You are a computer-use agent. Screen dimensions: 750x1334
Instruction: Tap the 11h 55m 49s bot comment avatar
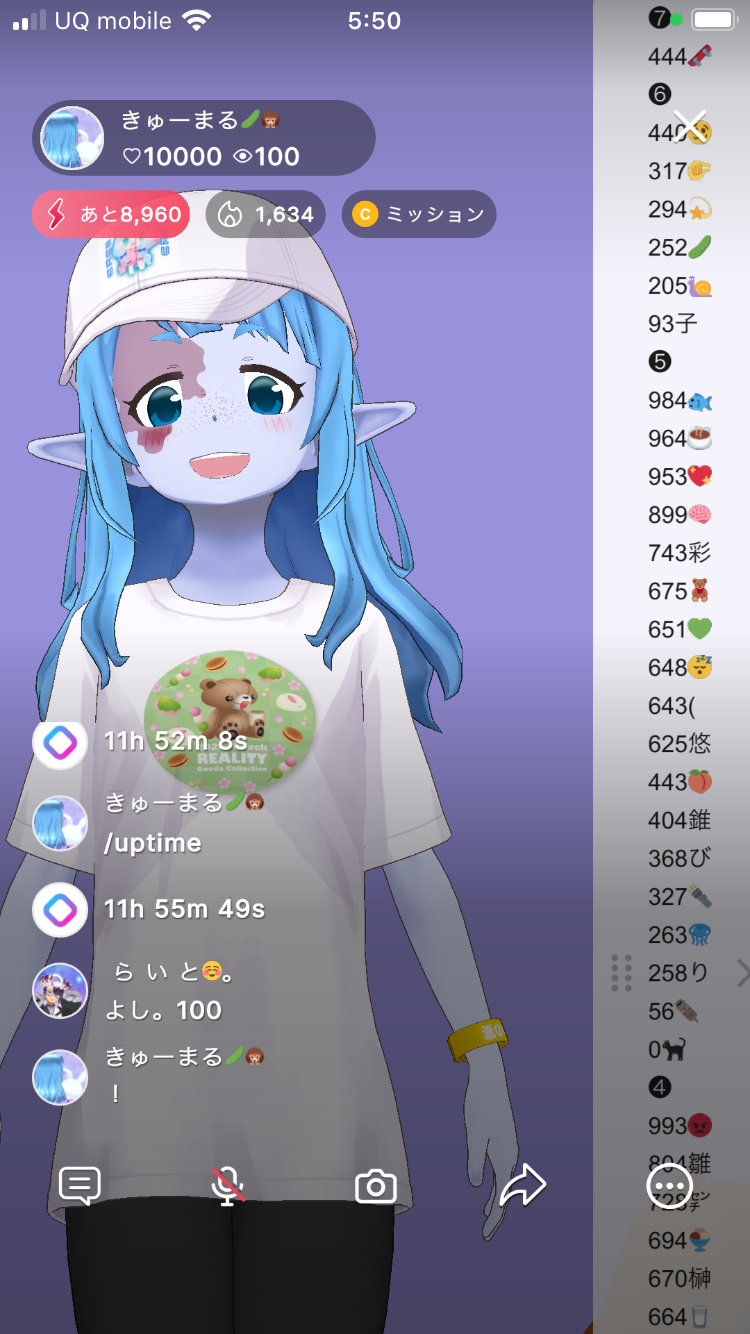(60, 909)
